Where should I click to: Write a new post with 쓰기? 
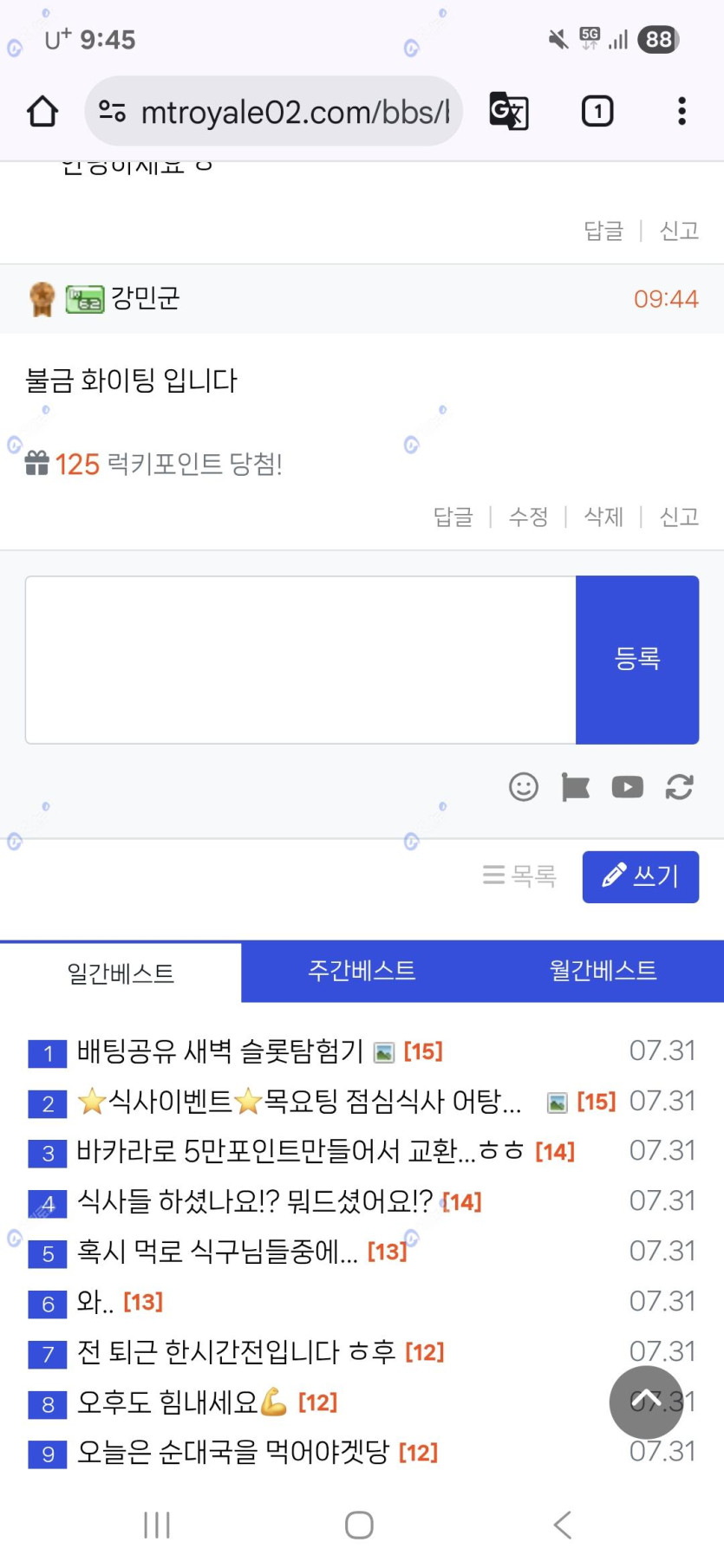click(641, 876)
